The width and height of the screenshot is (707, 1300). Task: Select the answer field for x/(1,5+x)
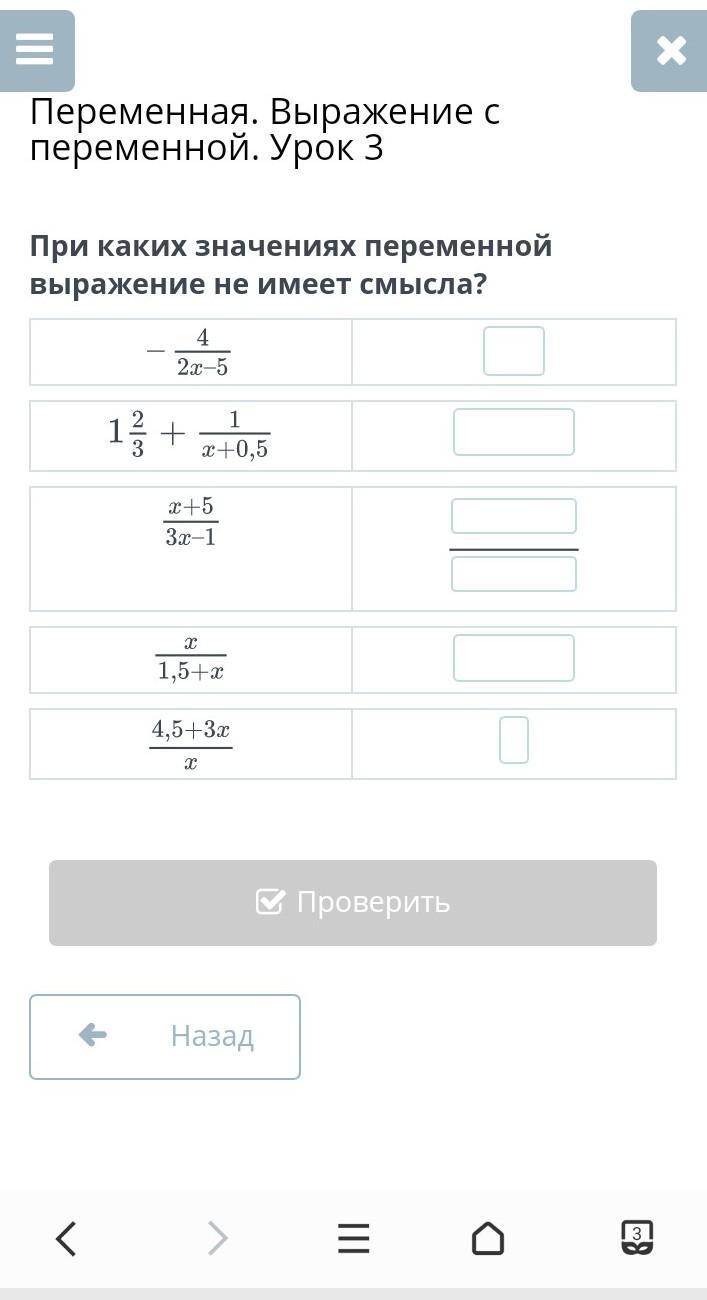pyautogui.click(x=514, y=658)
